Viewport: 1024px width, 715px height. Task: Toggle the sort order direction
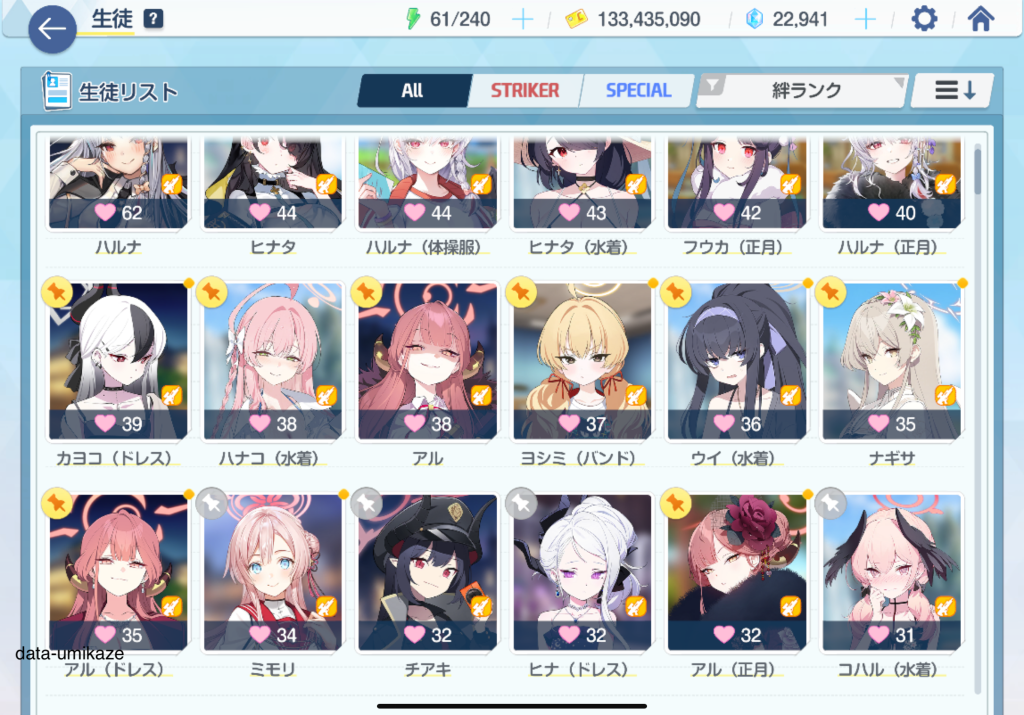click(954, 90)
